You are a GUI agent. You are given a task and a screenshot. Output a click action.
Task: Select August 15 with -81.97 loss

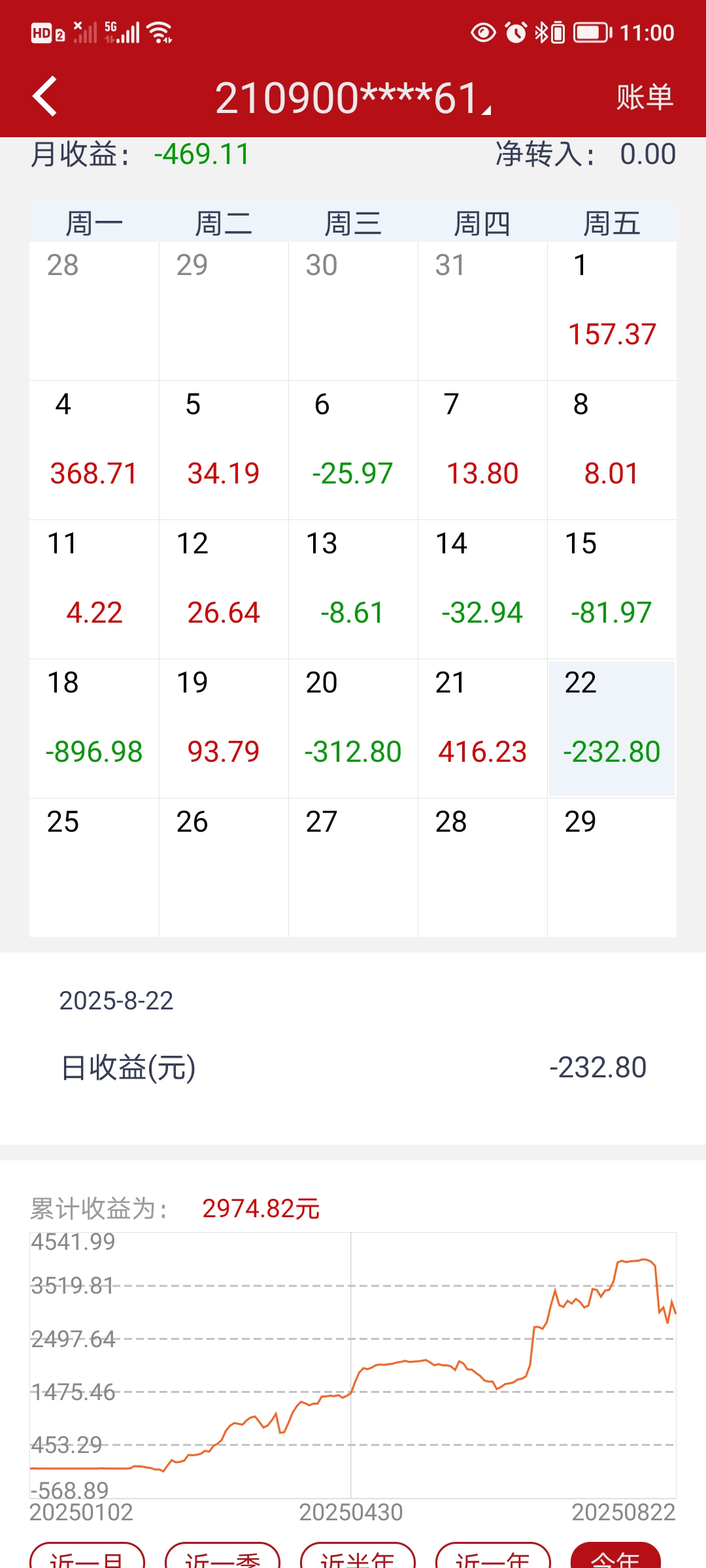[x=612, y=589]
